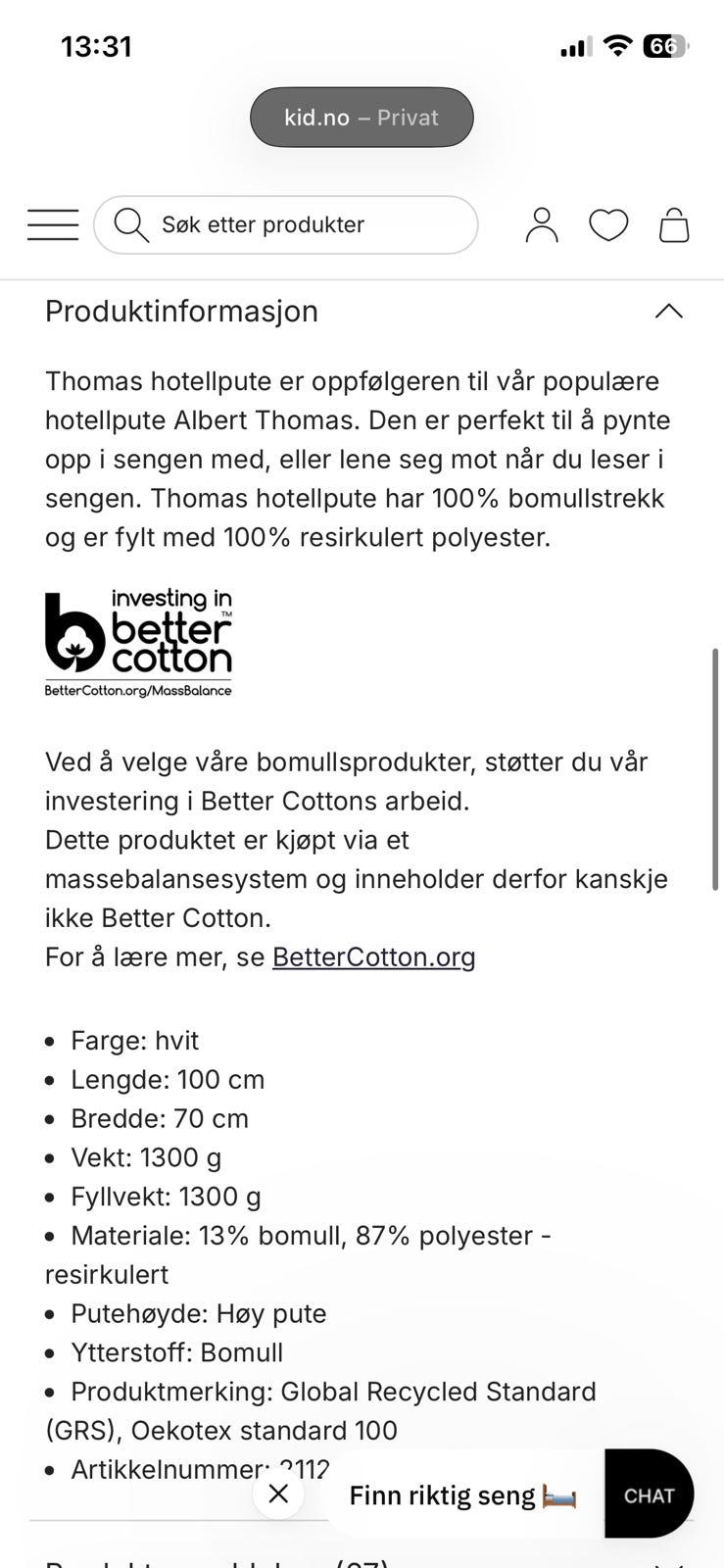Collapse the Produktinformasjon section
Viewport: 724px width, 1568px height.
click(x=669, y=311)
